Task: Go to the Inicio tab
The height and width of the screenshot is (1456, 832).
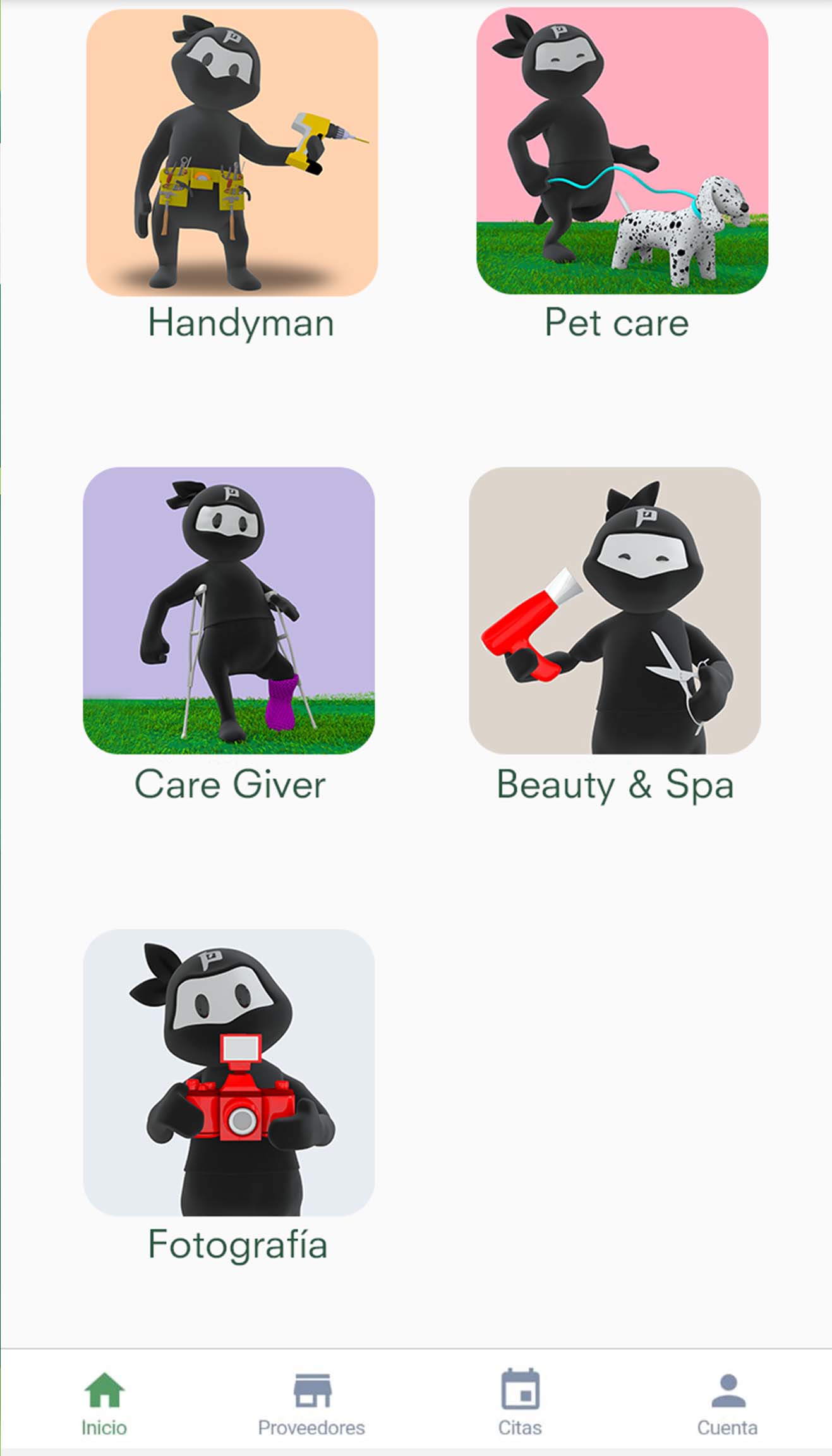Action: tap(104, 1403)
